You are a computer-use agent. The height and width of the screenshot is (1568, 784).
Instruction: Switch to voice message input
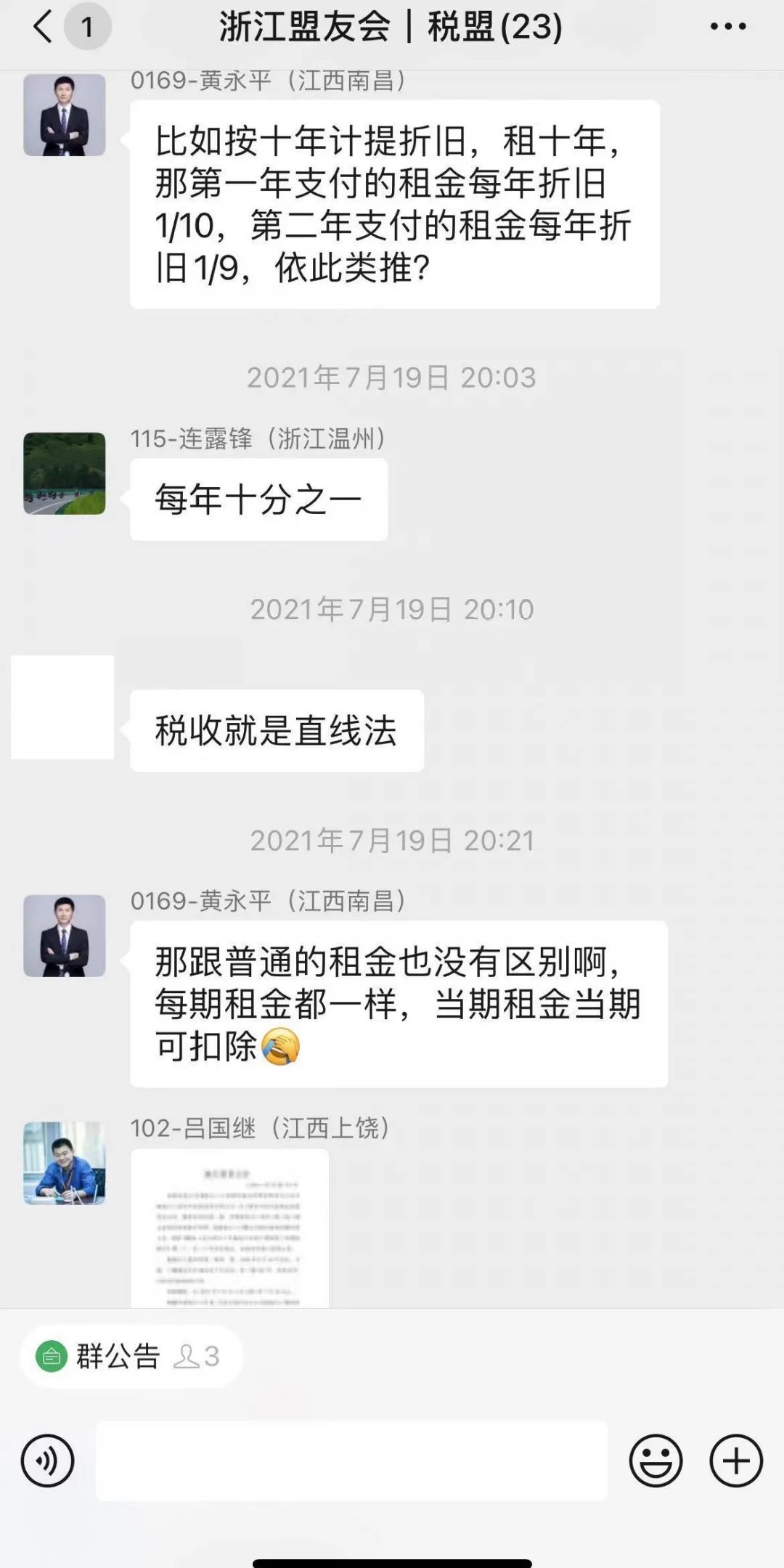pos(48,1461)
